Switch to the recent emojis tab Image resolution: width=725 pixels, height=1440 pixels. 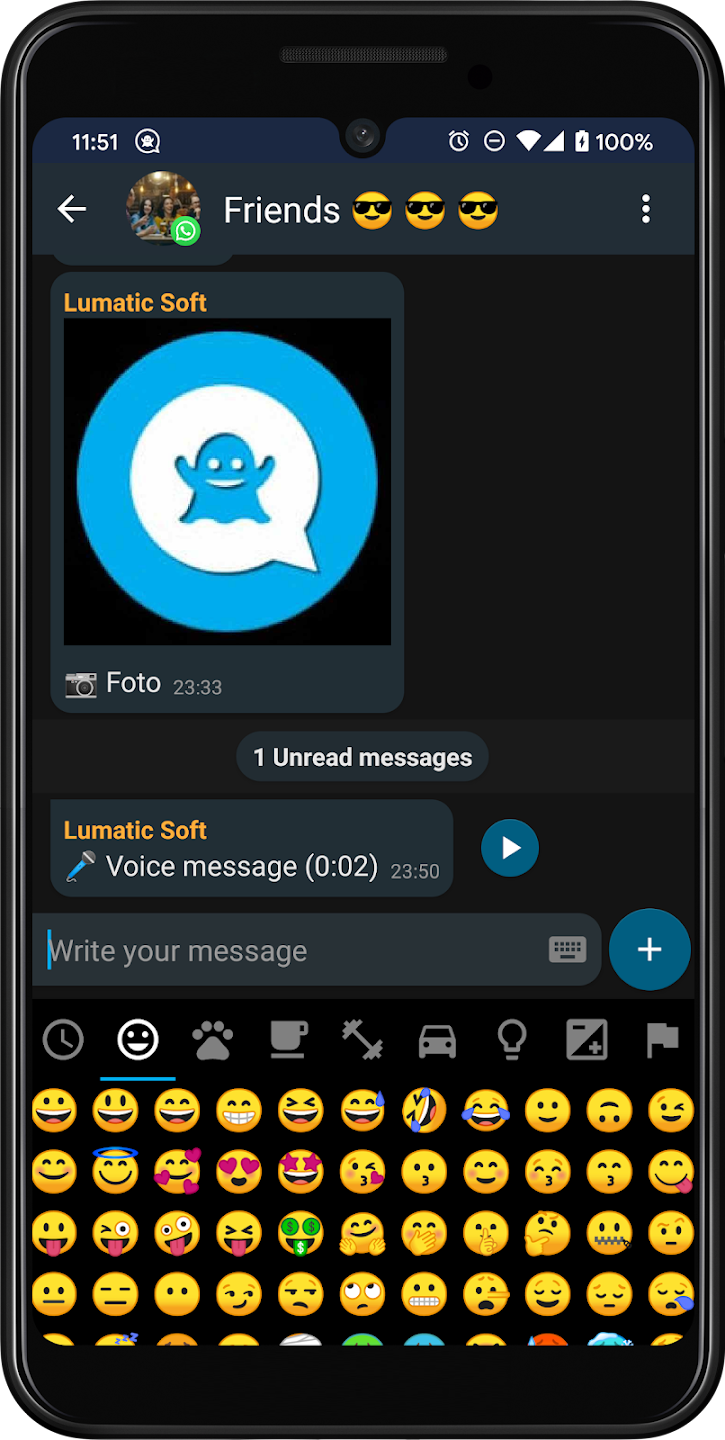[x=63, y=1041]
